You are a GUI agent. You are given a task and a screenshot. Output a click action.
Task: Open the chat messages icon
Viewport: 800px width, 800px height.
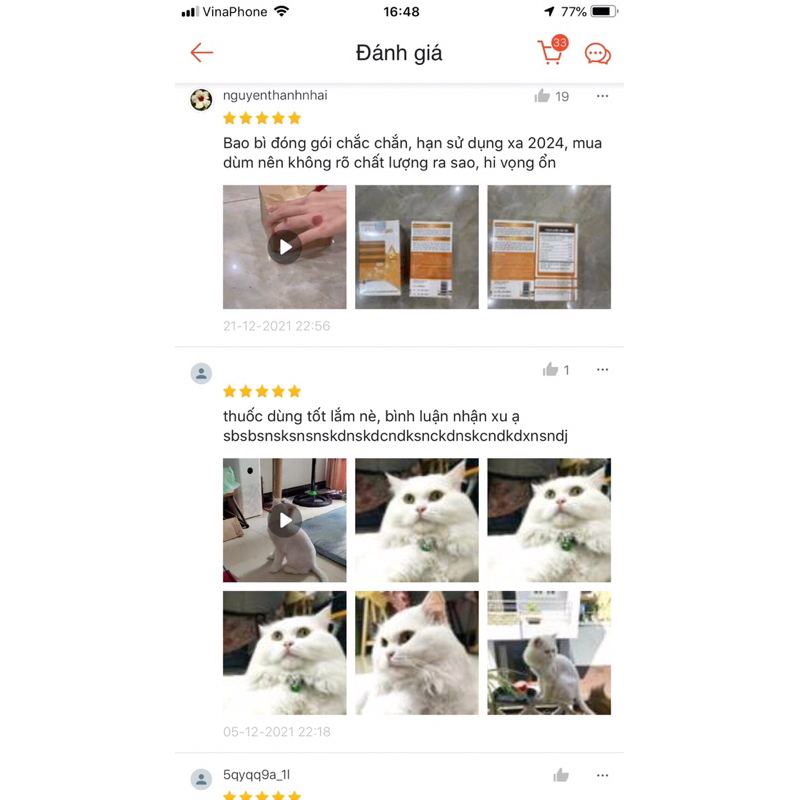598,54
